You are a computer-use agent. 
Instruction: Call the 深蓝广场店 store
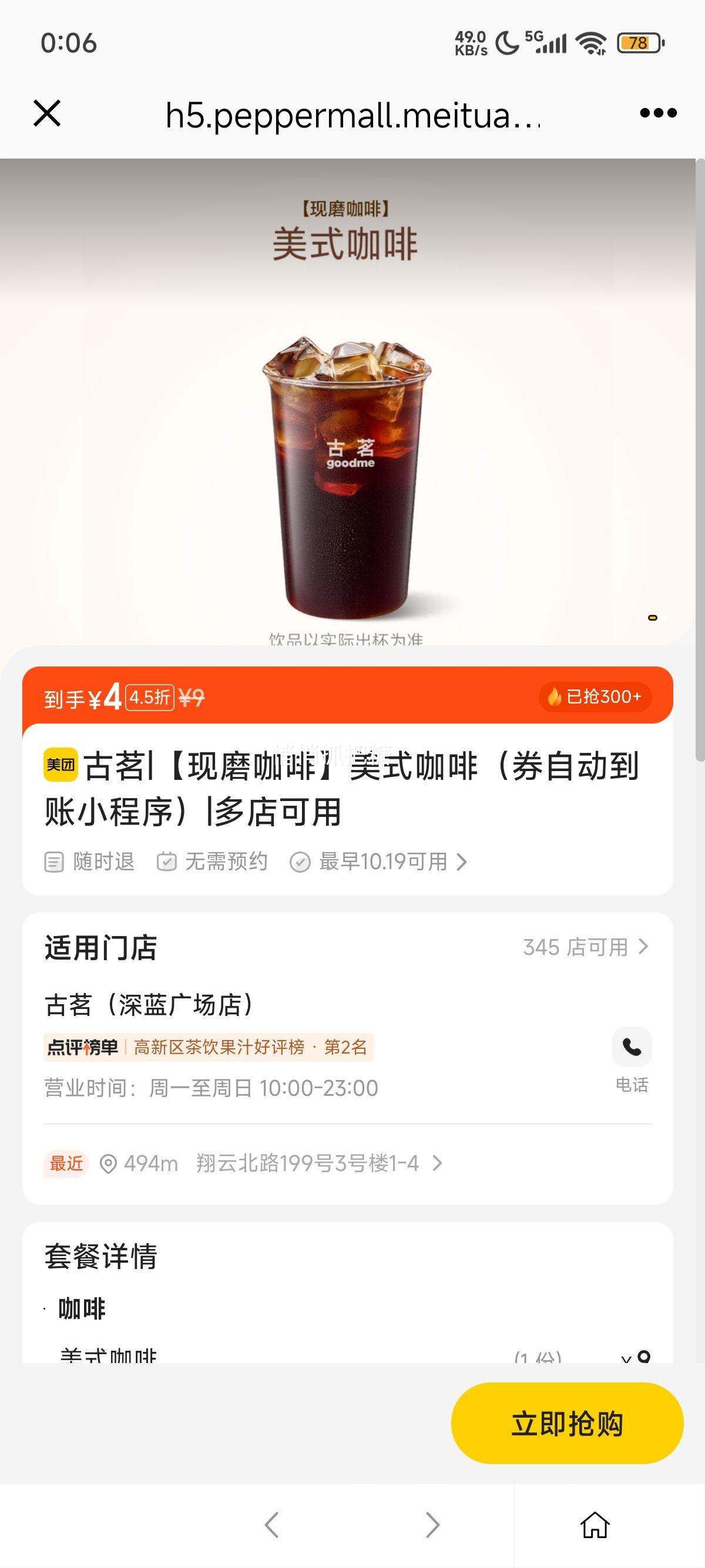tap(632, 1048)
